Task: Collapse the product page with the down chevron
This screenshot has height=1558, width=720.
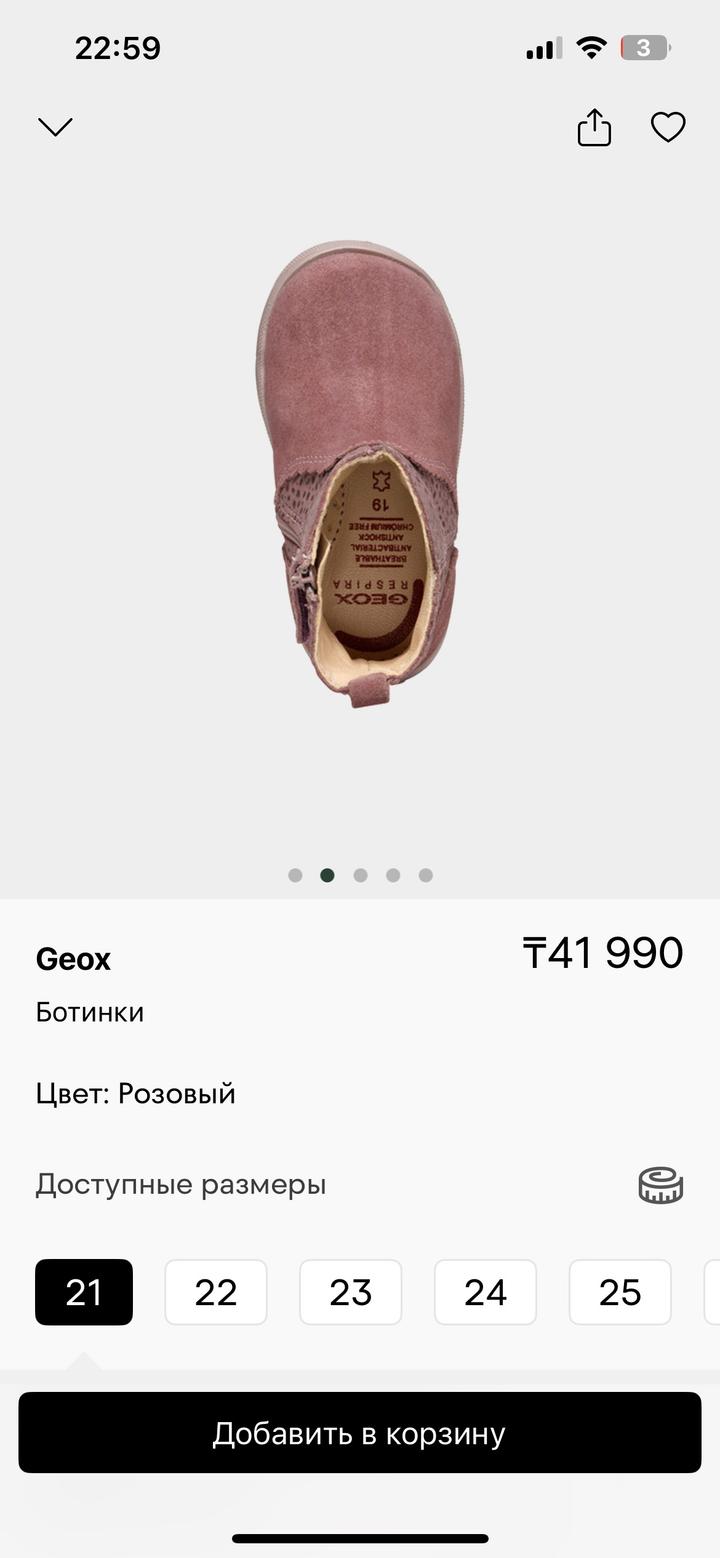Action: pyautogui.click(x=55, y=127)
